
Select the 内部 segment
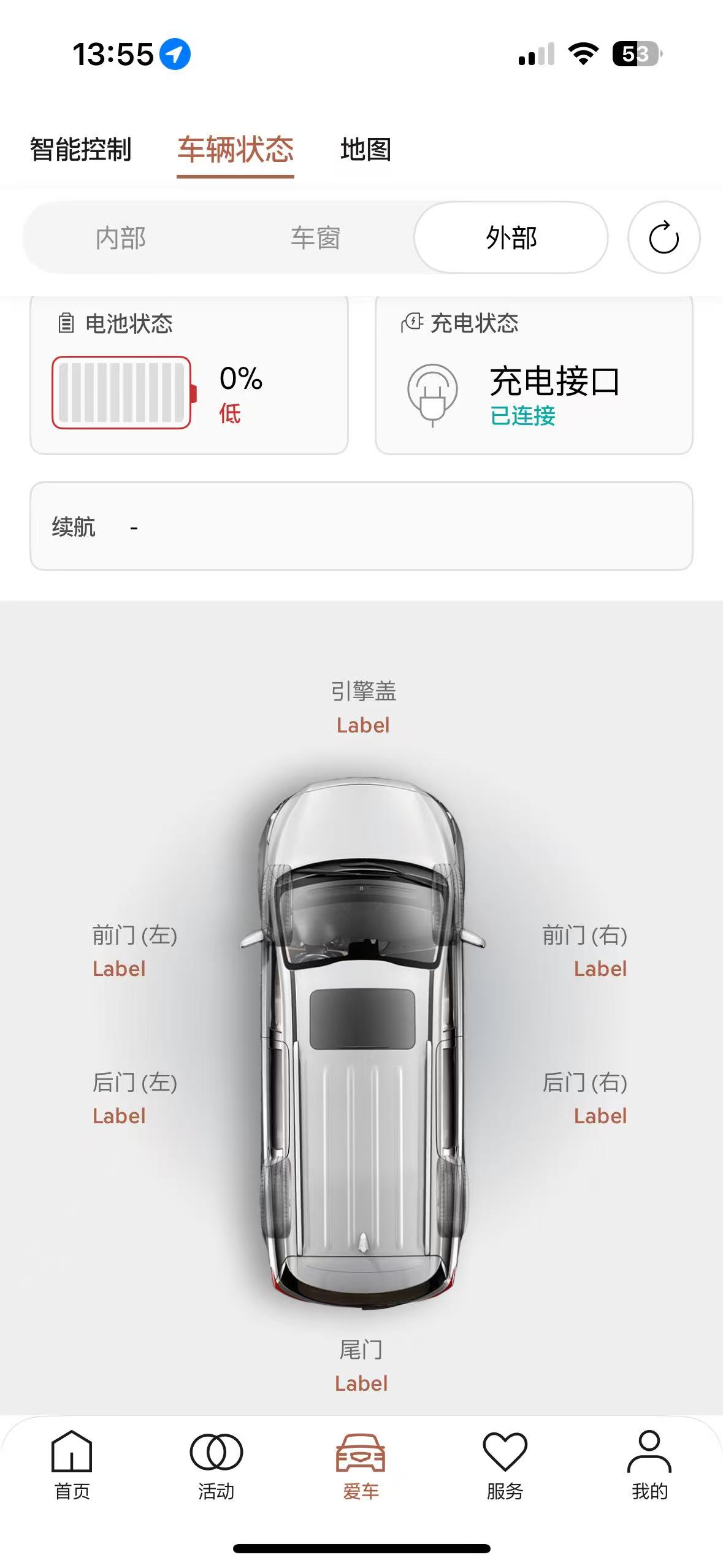121,238
